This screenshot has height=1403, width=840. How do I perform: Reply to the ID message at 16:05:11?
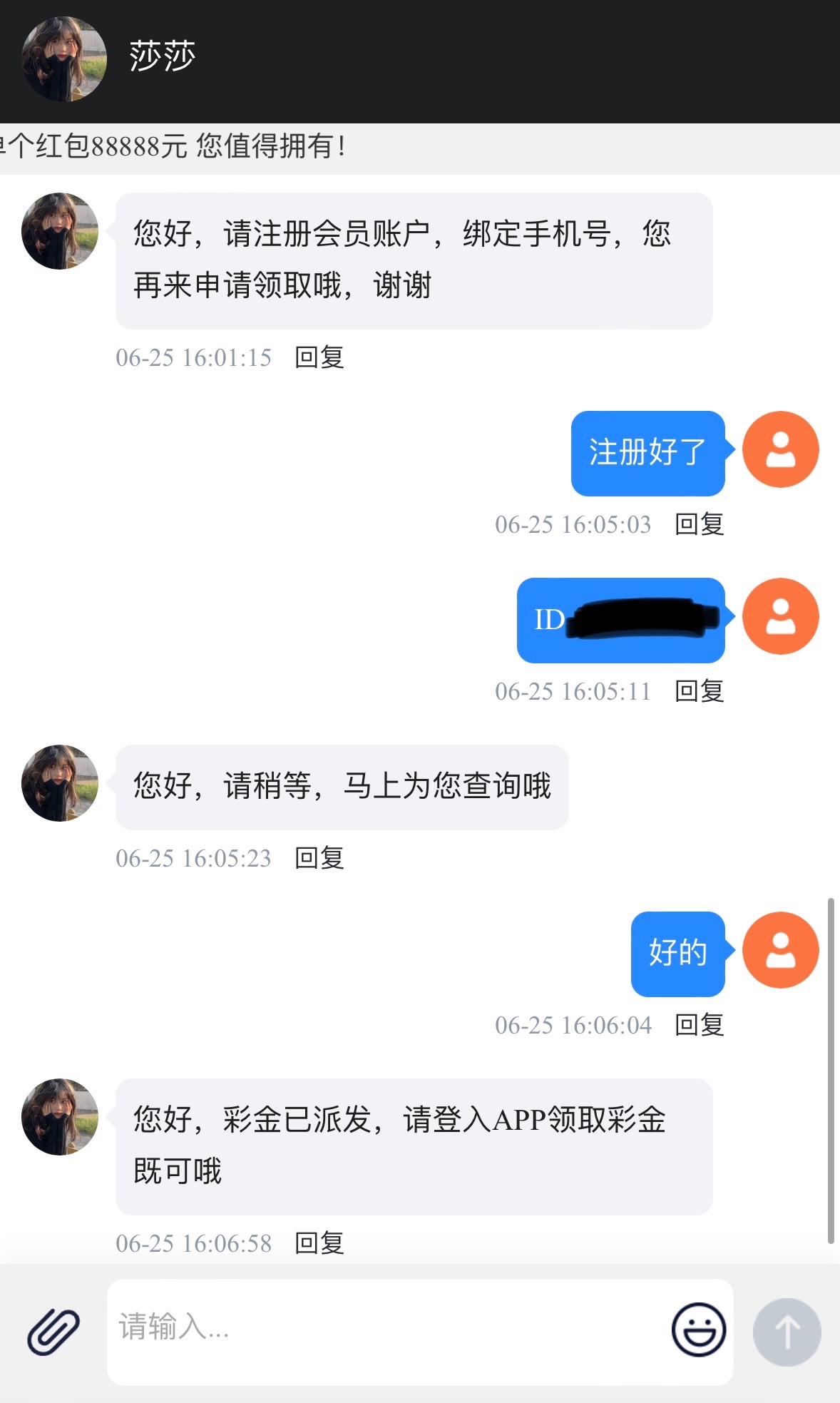coord(700,691)
